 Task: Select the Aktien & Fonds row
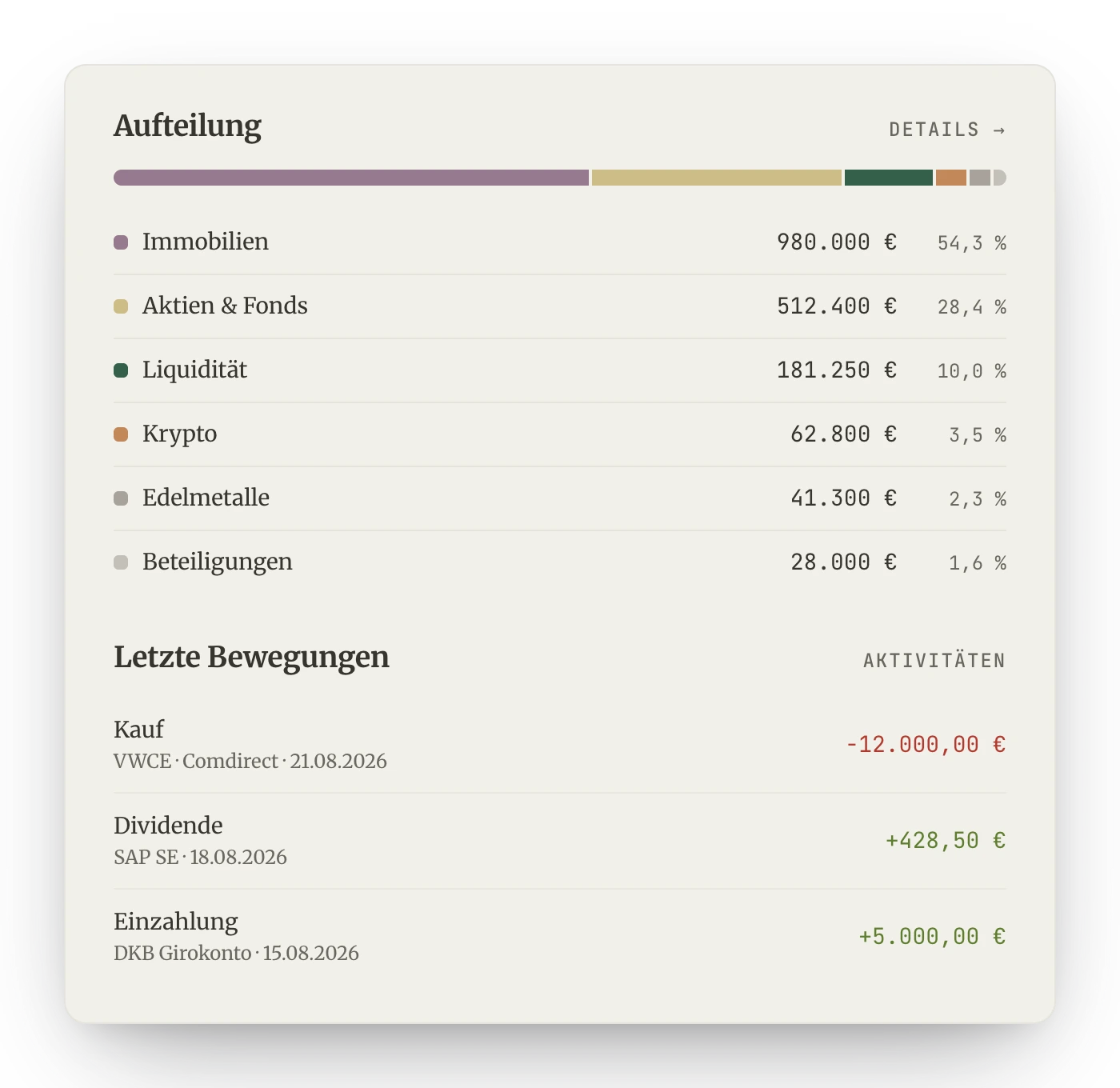point(560,306)
